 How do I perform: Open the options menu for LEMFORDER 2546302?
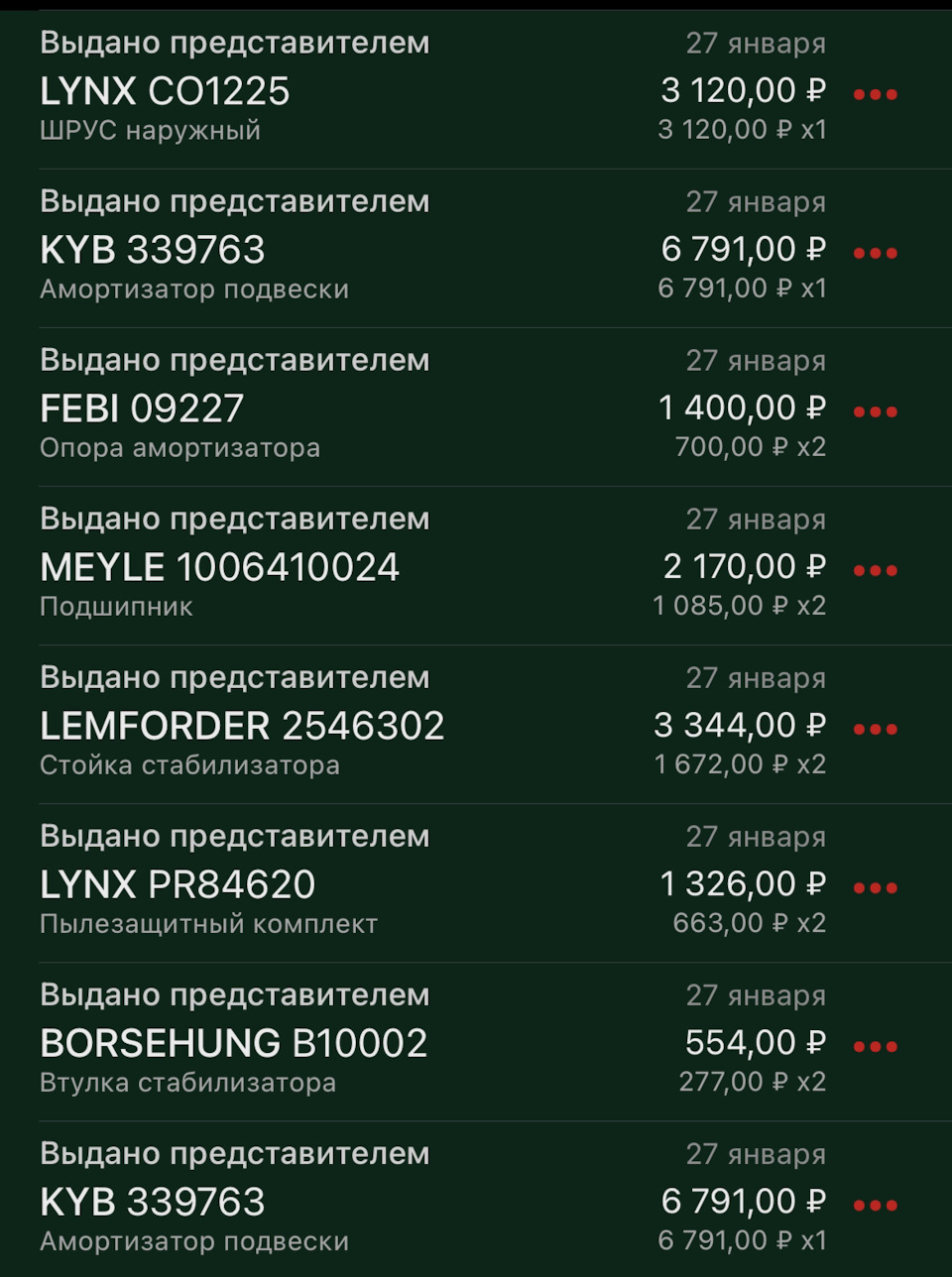(877, 729)
